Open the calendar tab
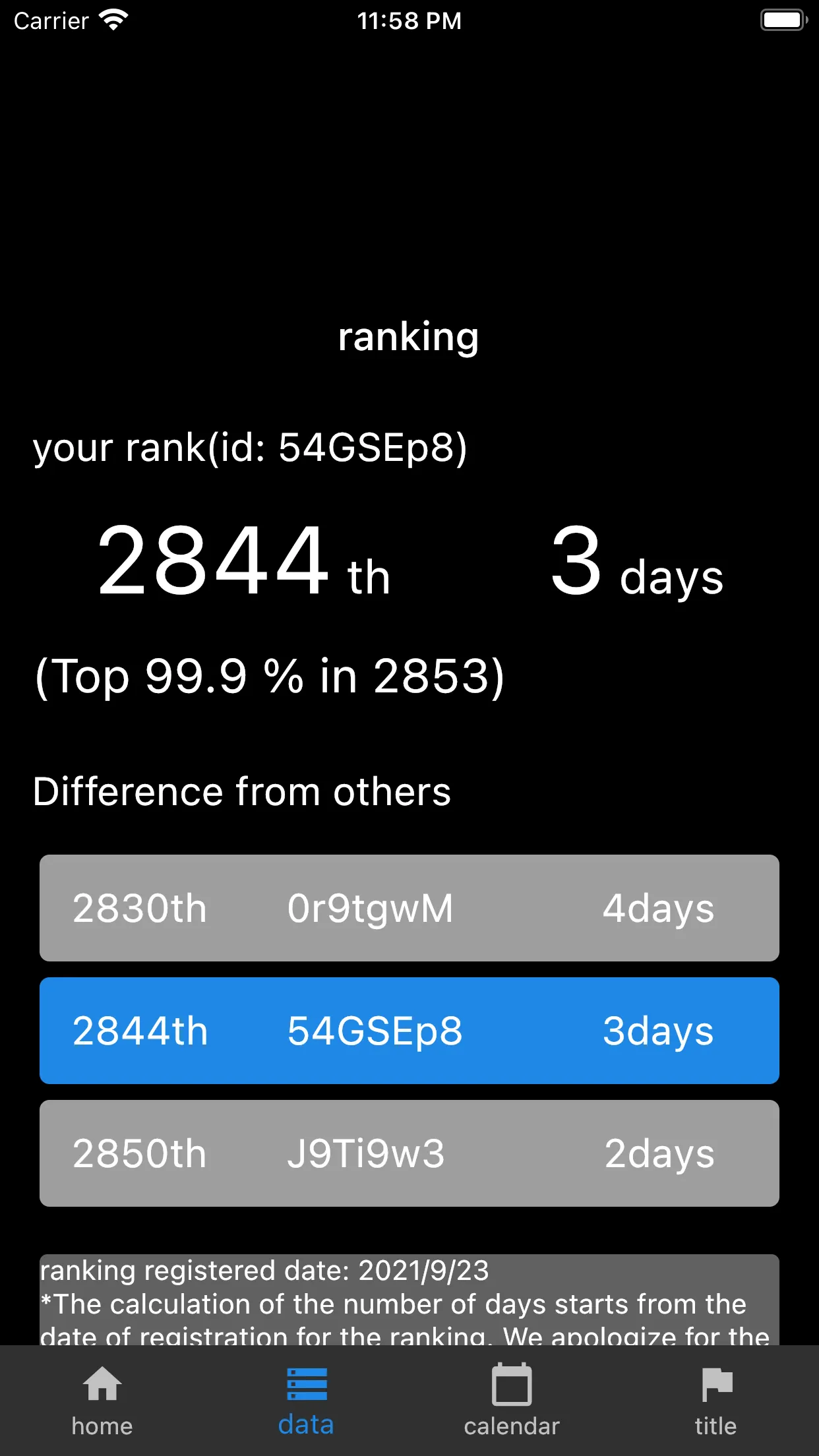 (512, 1399)
